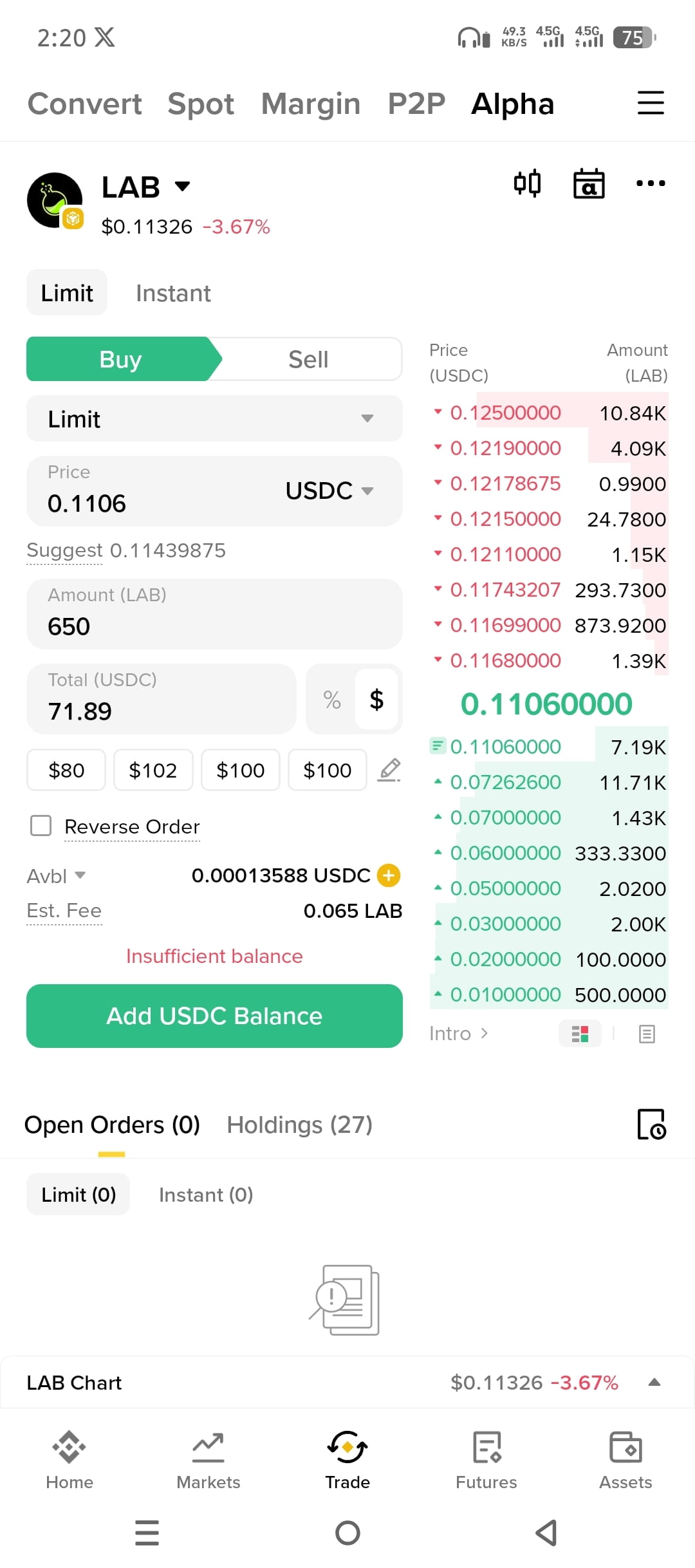Image resolution: width=695 pixels, height=1568 pixels.
Task: Choose the $80 quick amount chip
Action: tap(66, 770)
